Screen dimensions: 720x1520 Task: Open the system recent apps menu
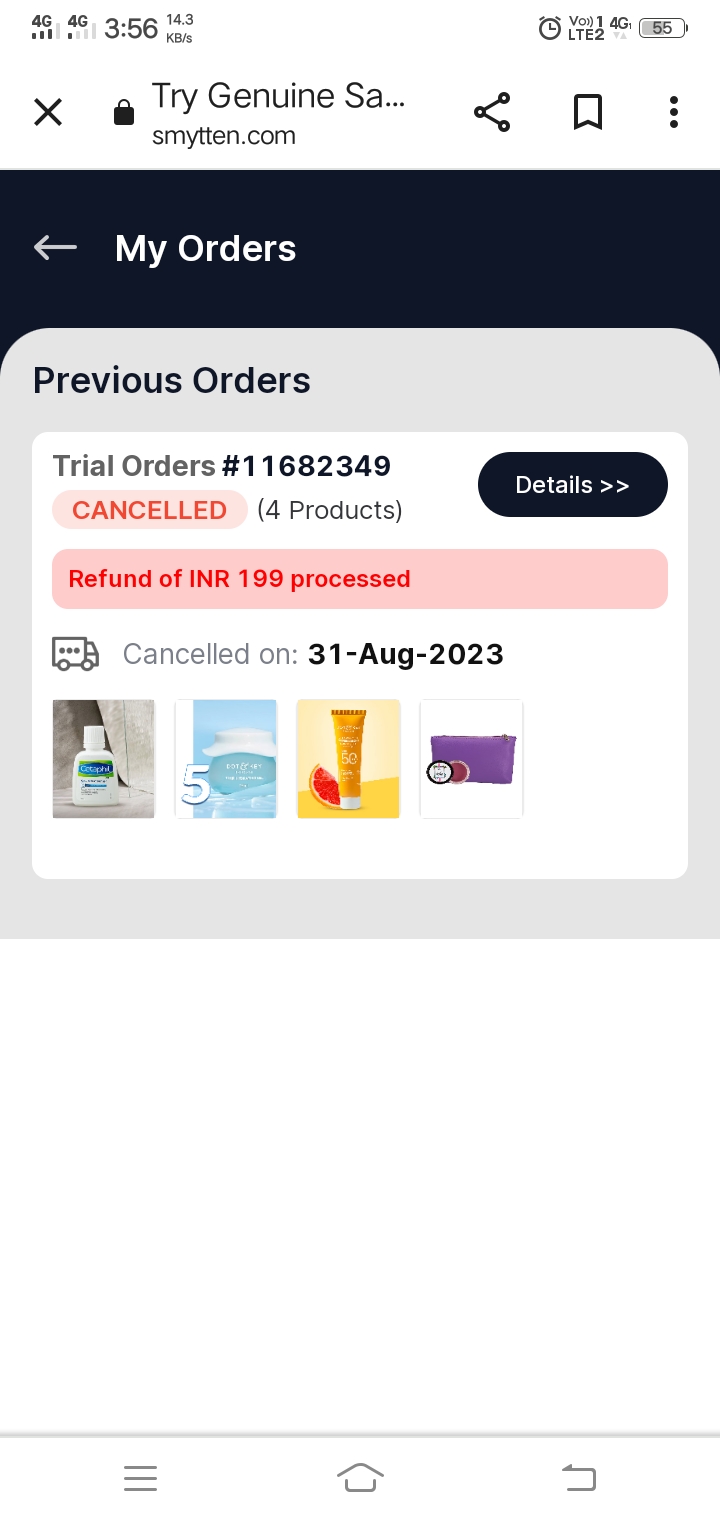pos(141,1477)
